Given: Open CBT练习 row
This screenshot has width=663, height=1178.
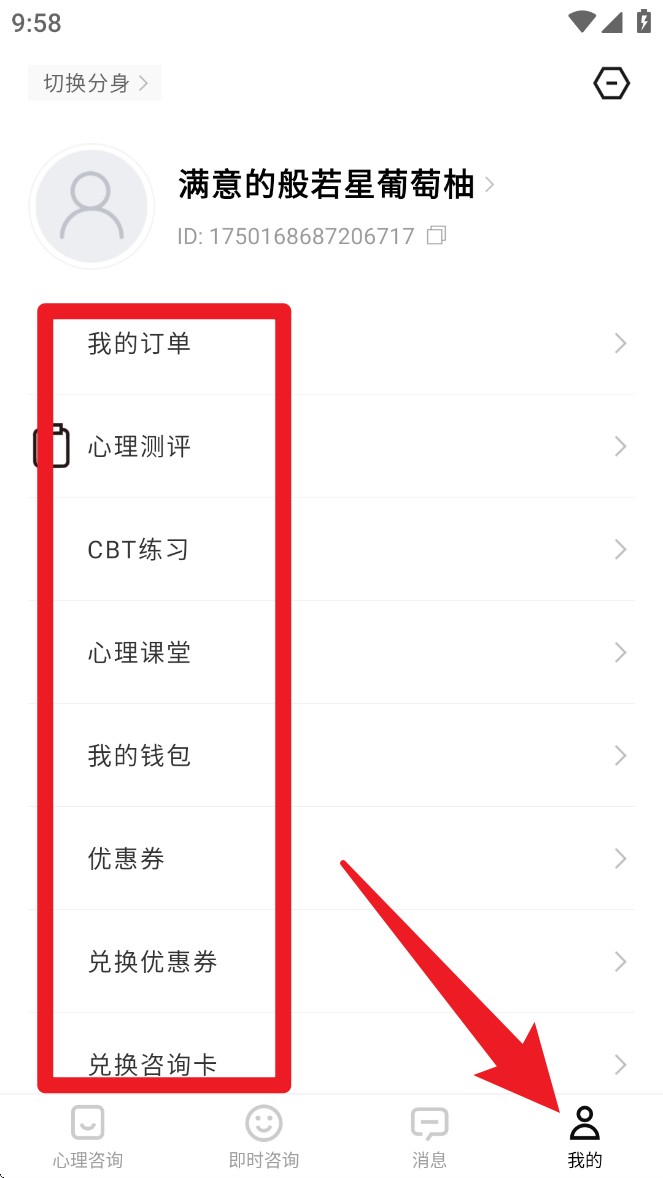Looking at the screenshot, I should point(332,550).
